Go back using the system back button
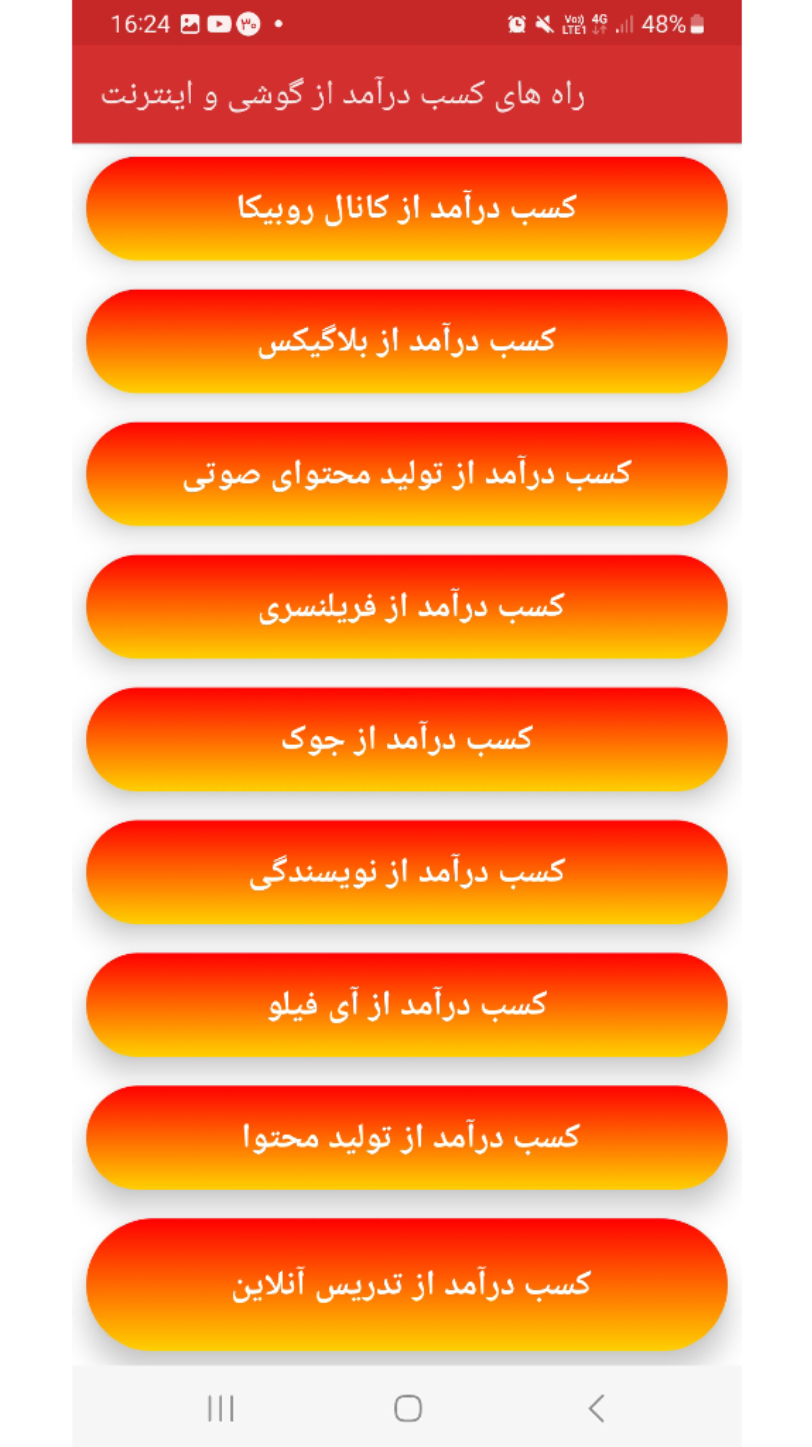 (596, 1408)
